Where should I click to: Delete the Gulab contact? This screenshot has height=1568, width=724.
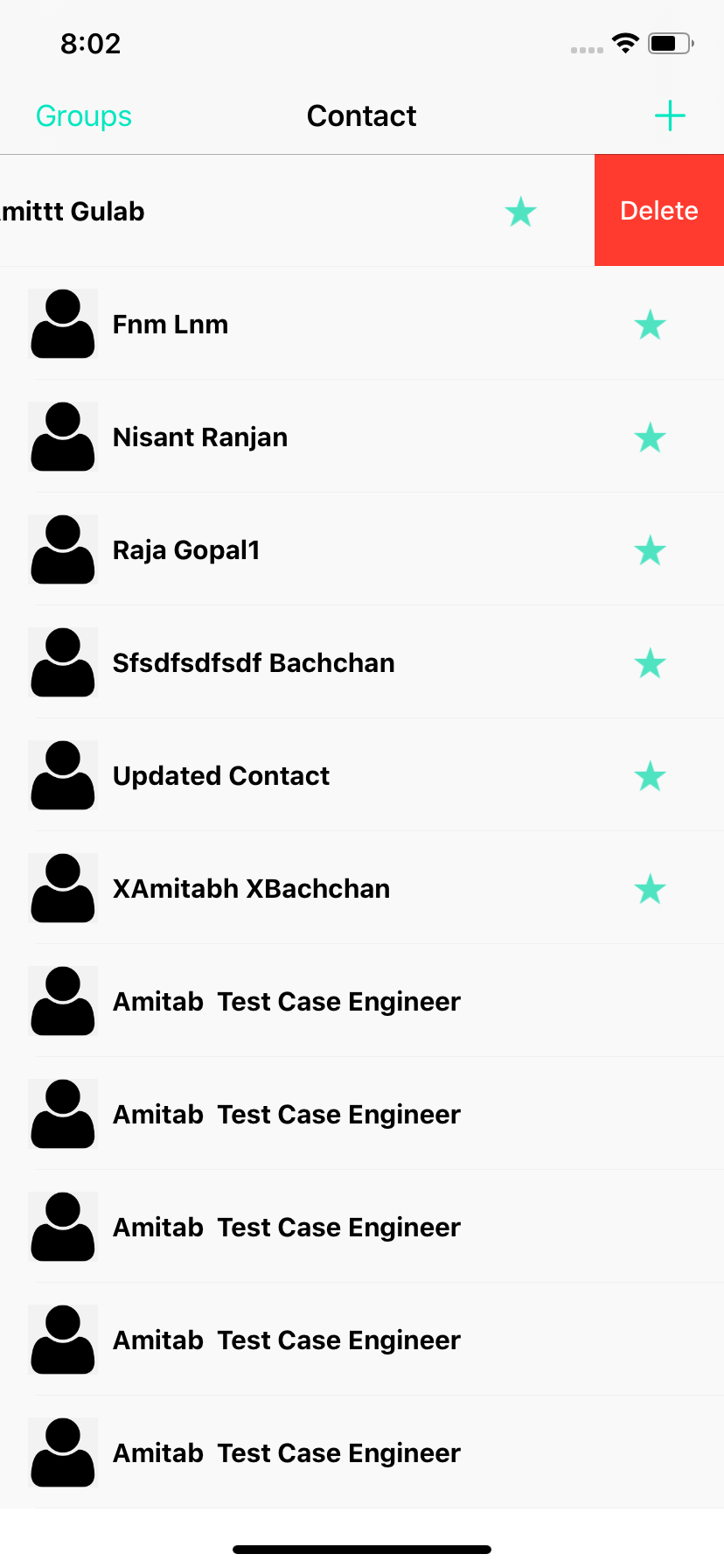(659, 211)
